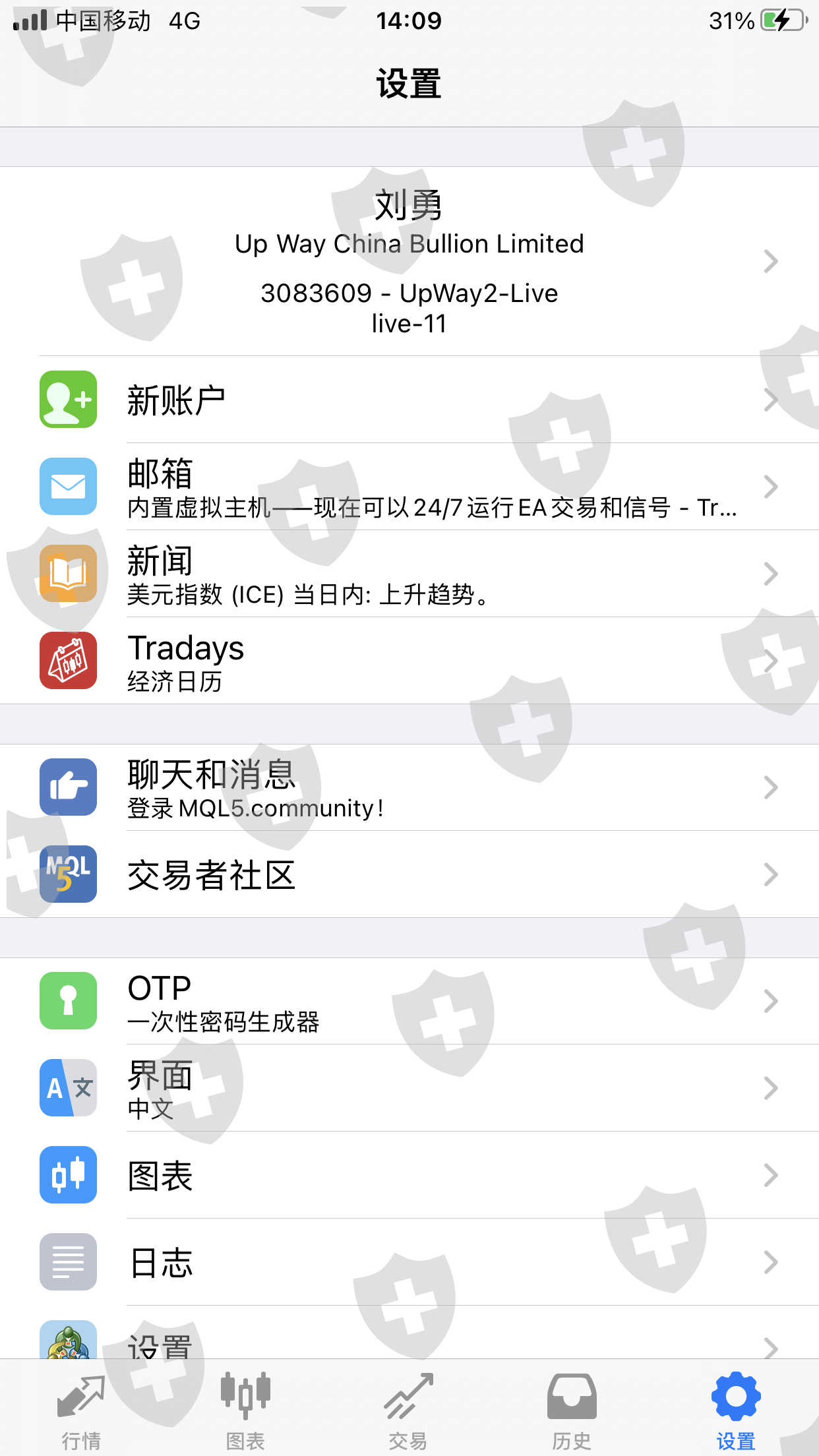This screenshot has height=1456, width=819.
Task: Open 新账户 to add an account
Action: tap(409, 400)
